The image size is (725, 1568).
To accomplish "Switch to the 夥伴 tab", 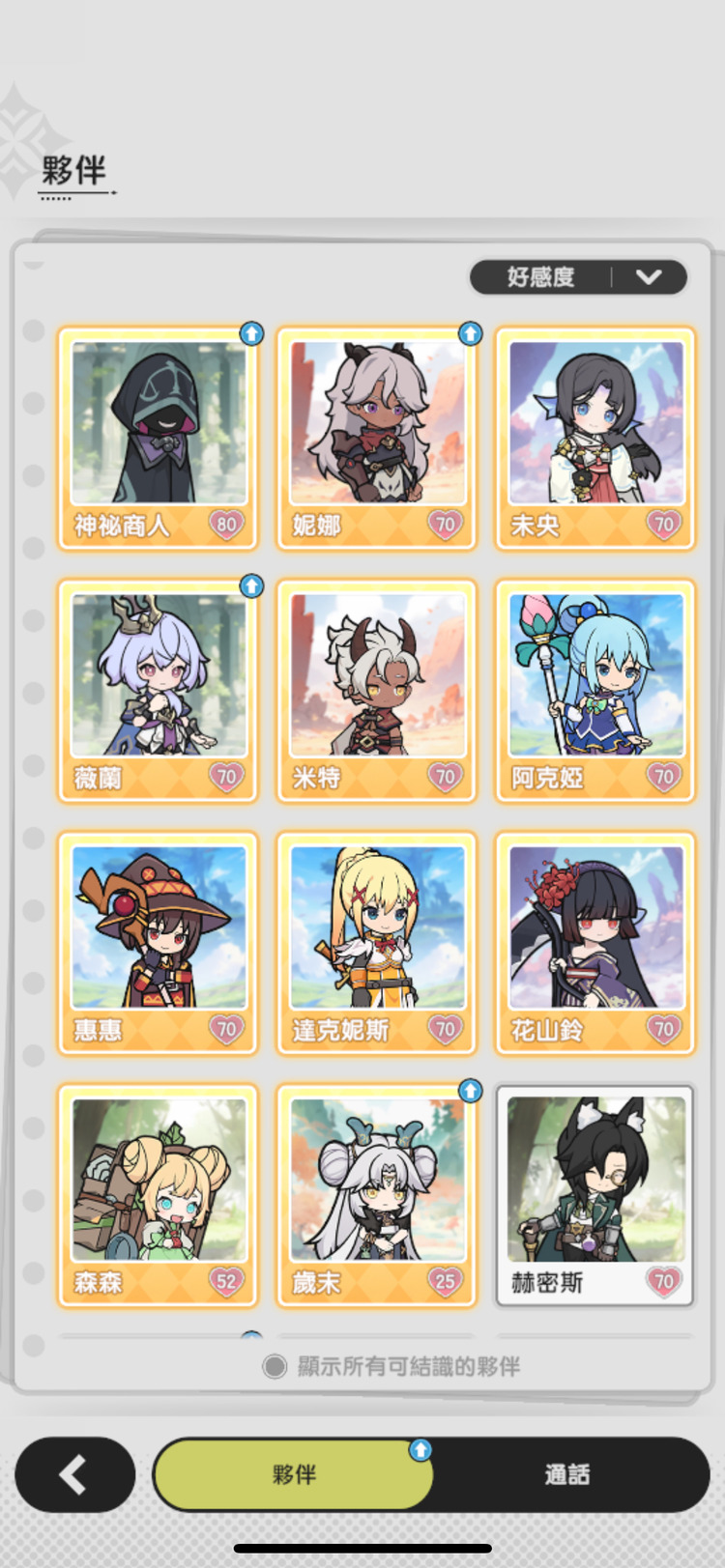I will [294, 1474].
